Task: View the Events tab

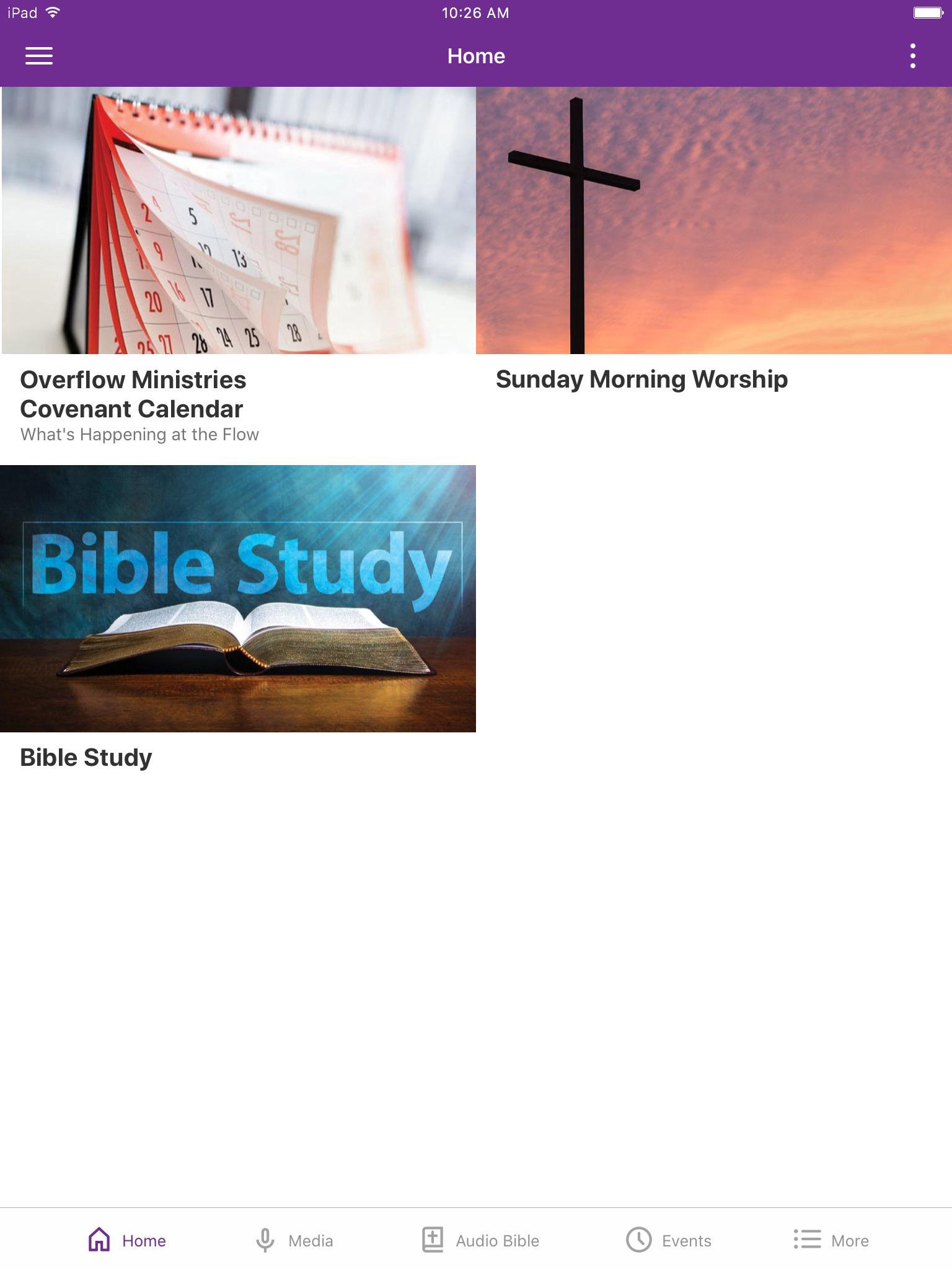Action: (668, 1240)
